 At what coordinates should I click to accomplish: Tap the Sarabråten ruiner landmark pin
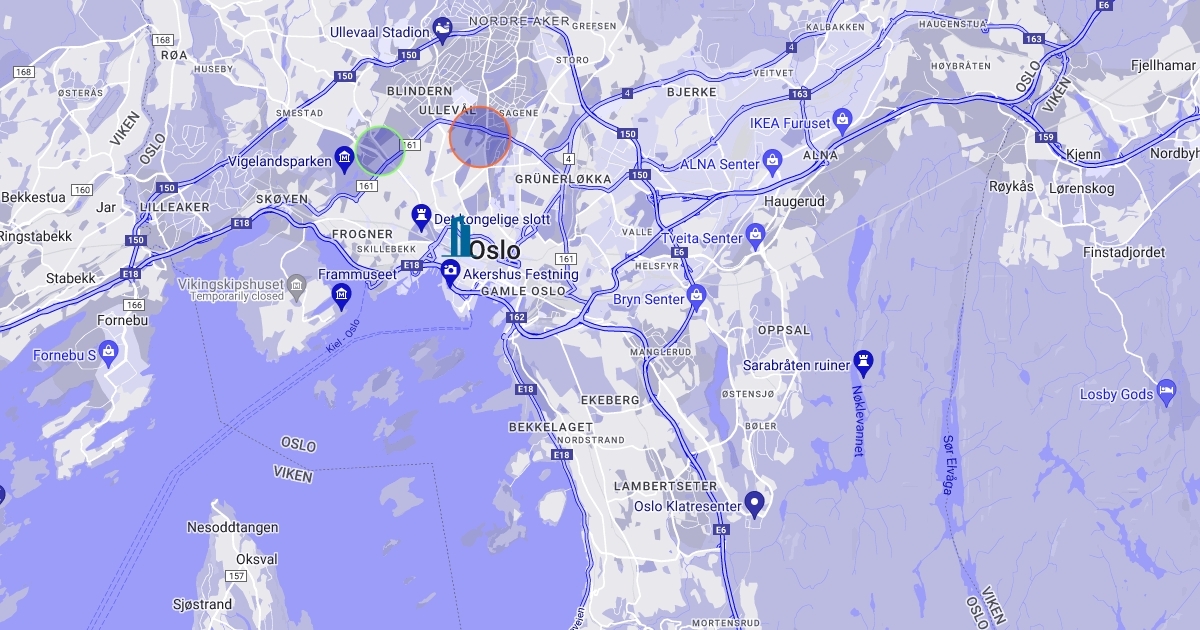point(863,362)
